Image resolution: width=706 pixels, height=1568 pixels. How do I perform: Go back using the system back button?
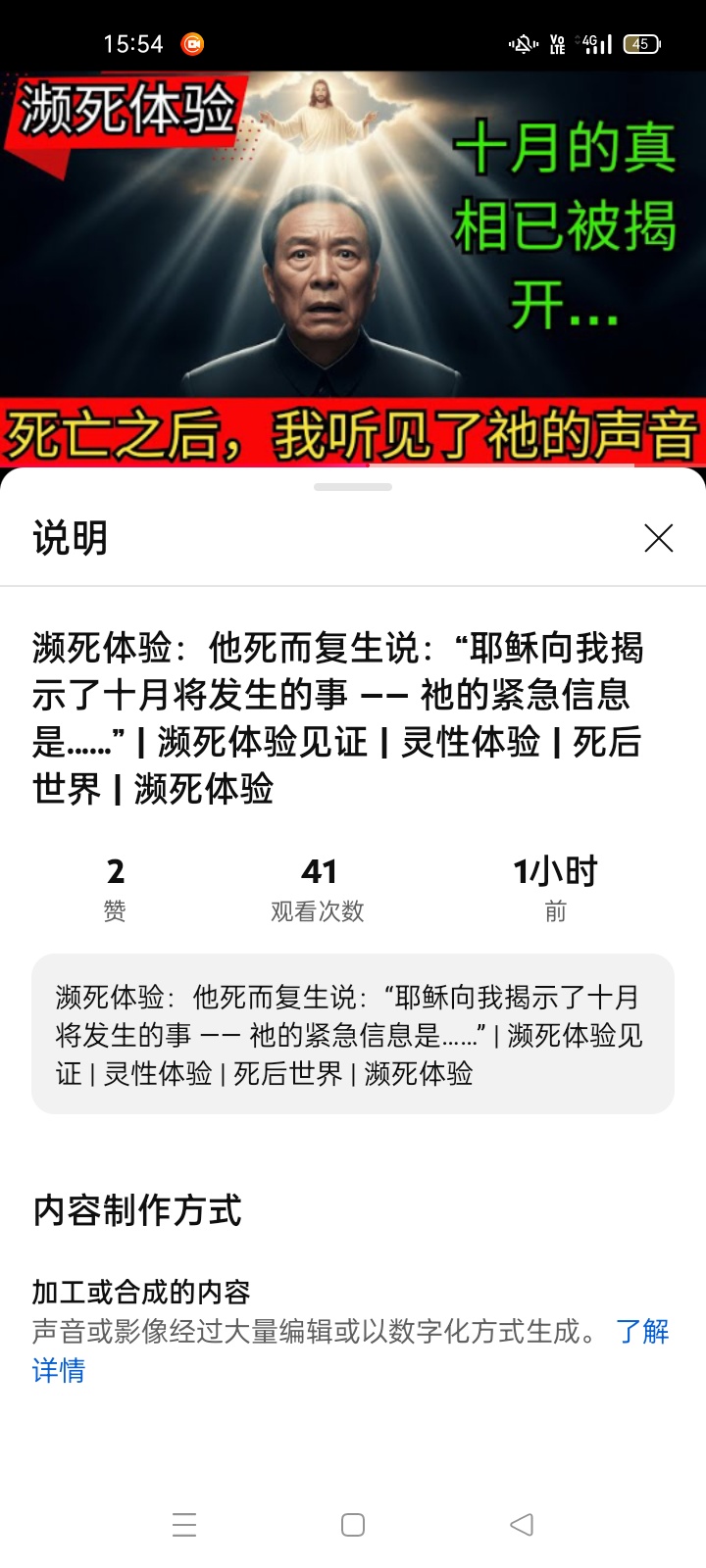522,1524
